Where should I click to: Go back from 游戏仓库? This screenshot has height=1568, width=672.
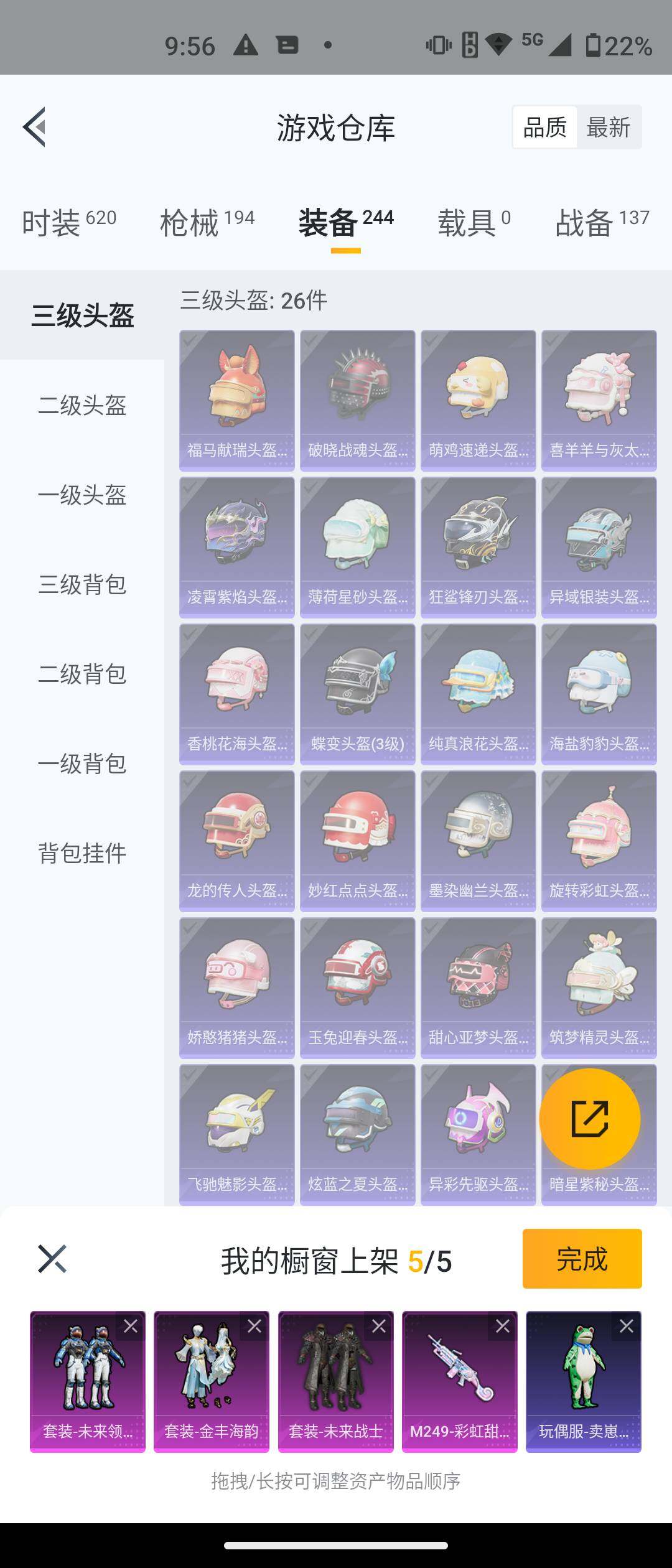pos(35,127)
